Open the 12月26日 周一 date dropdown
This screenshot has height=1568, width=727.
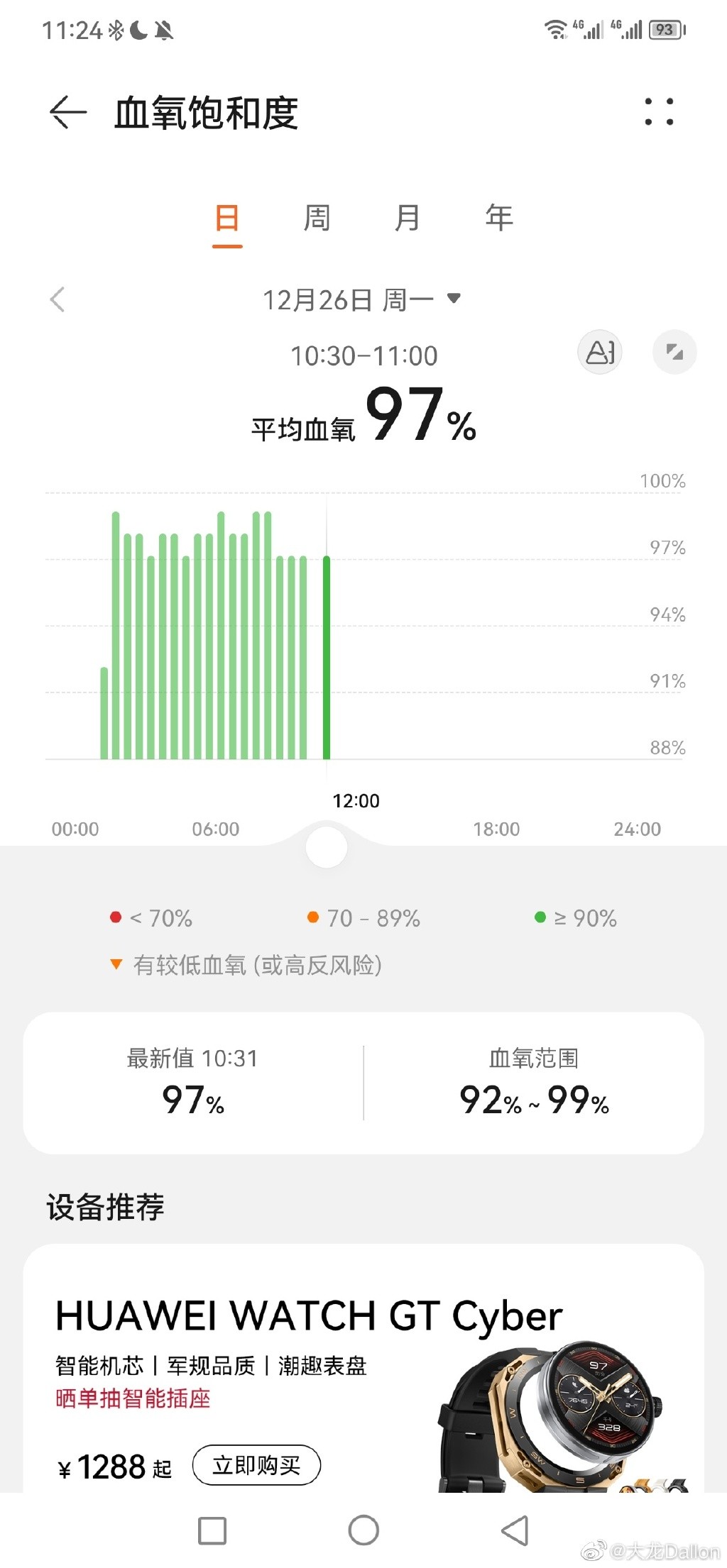363,299
